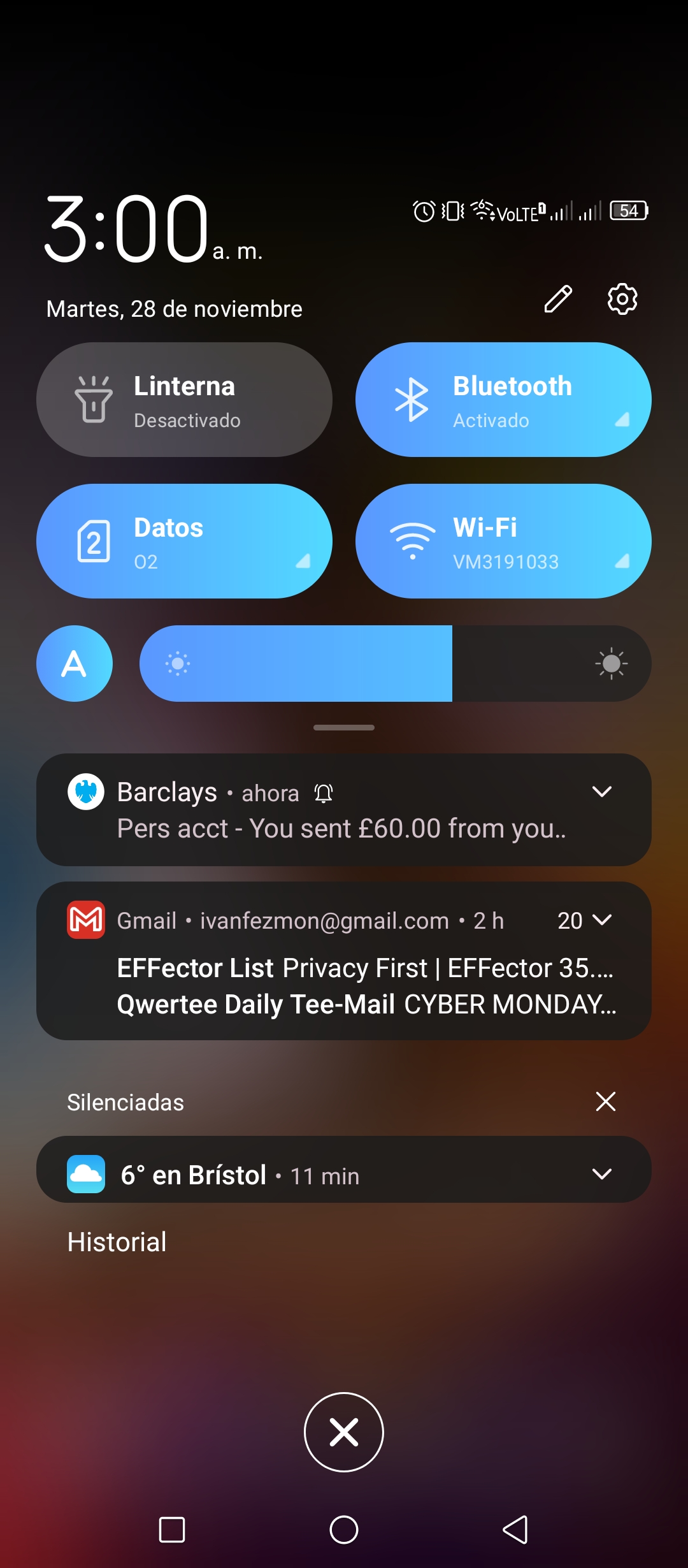
Task: Open notification Historial
Action: coord(117,1242)
